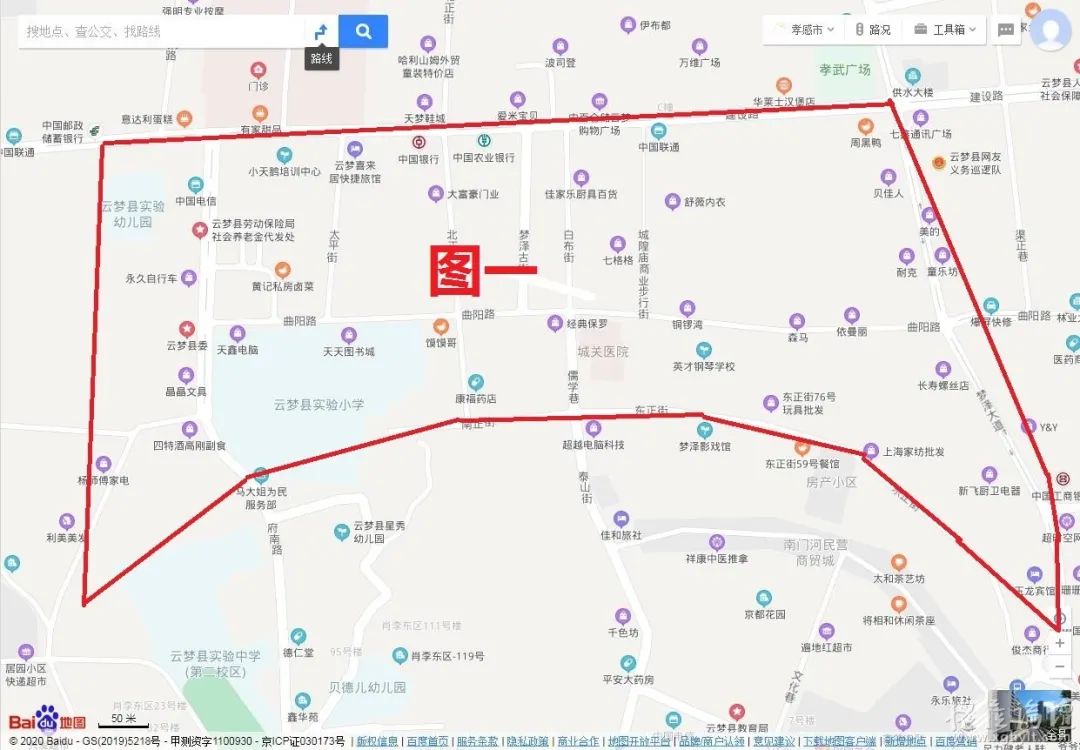Open the messages speech bubble icon
Image resolution: width=1080 pixels, height=750 pixels.
click(x=1005, y=30)
